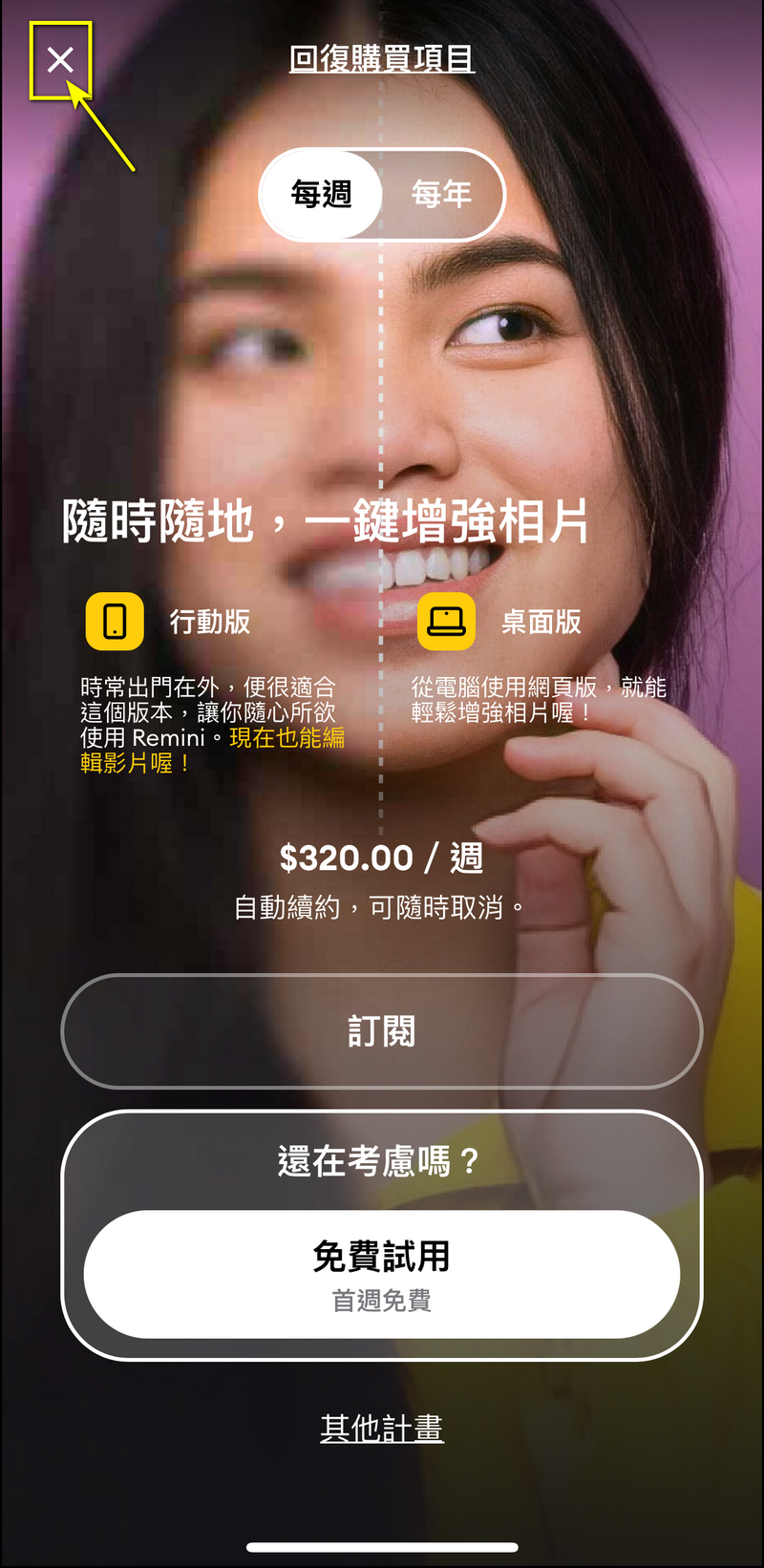
Task: Select the 每週 weekly plan
Action: pos(322,195)
